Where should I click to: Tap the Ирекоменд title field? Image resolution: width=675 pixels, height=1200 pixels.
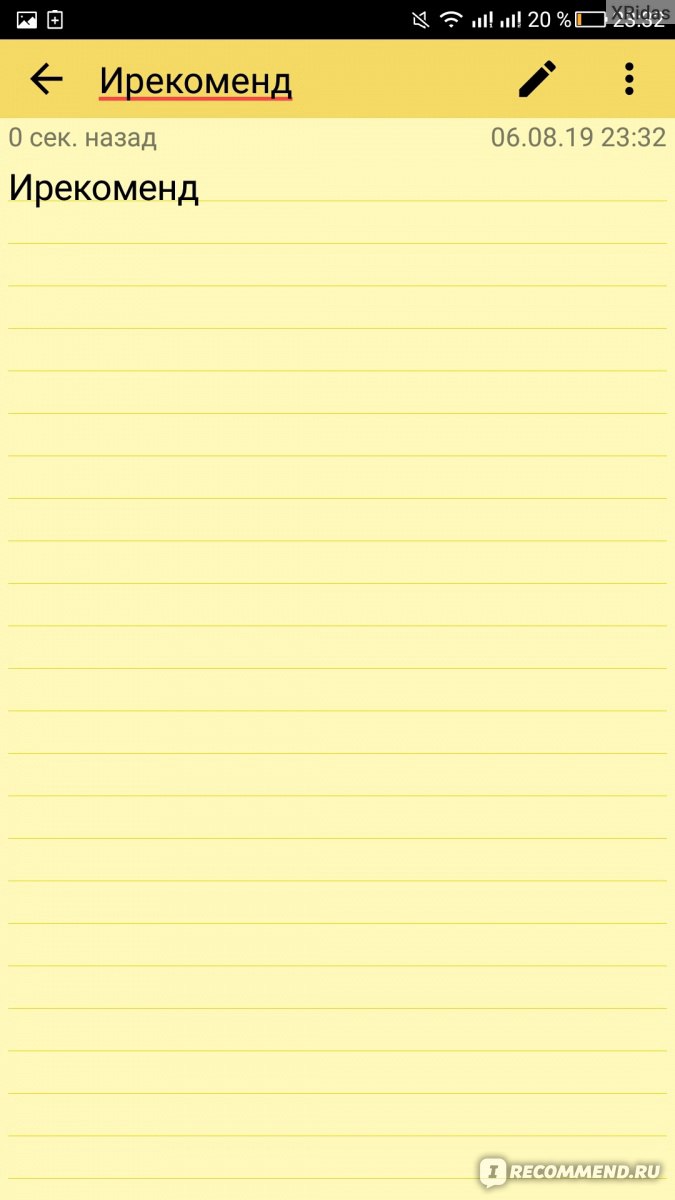click(x=195, y=81)
